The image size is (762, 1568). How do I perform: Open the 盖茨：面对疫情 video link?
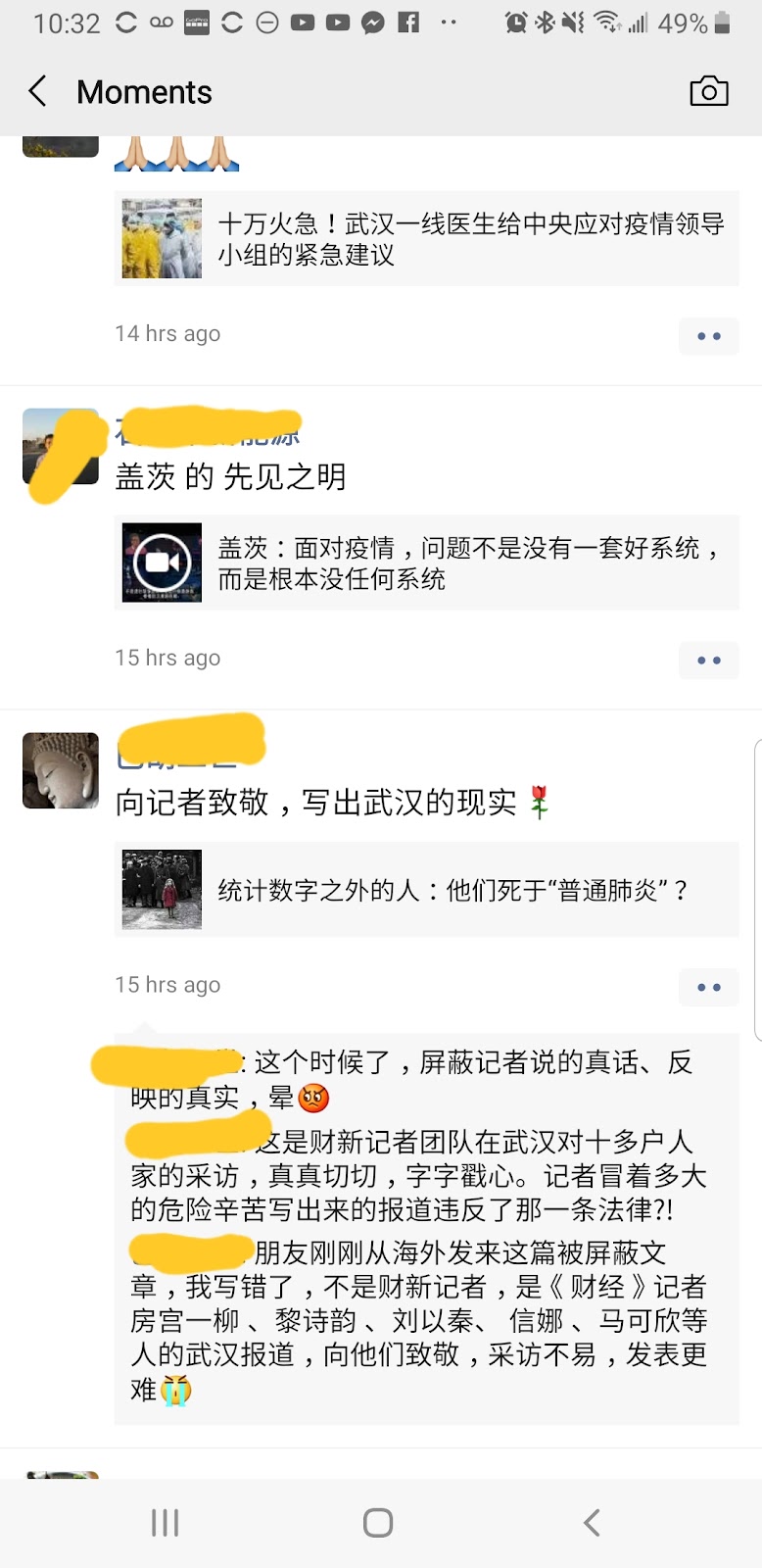click(x=427, y=563)
